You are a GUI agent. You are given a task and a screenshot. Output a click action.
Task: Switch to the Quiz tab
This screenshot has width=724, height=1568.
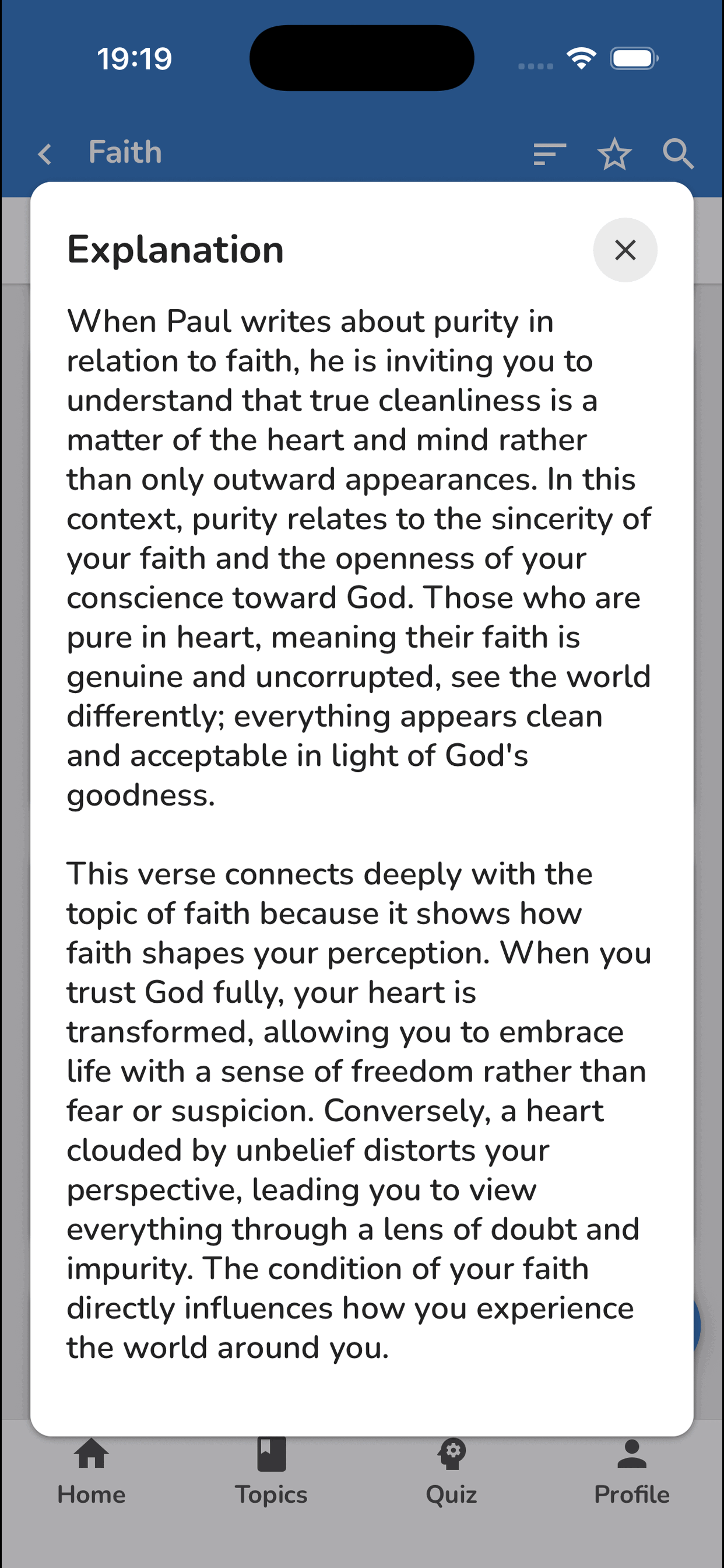tap(451, 1473)
